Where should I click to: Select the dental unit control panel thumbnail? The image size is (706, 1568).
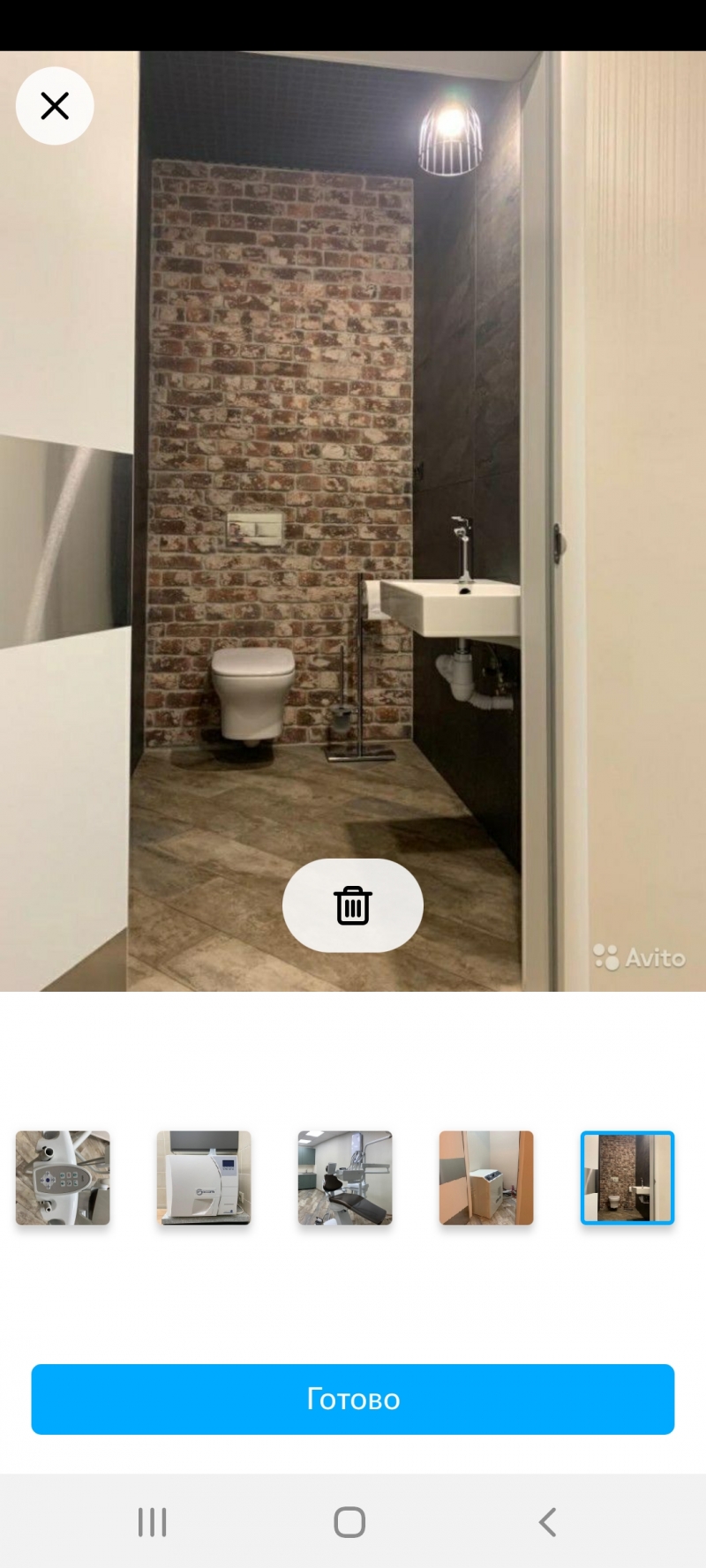63,1177
